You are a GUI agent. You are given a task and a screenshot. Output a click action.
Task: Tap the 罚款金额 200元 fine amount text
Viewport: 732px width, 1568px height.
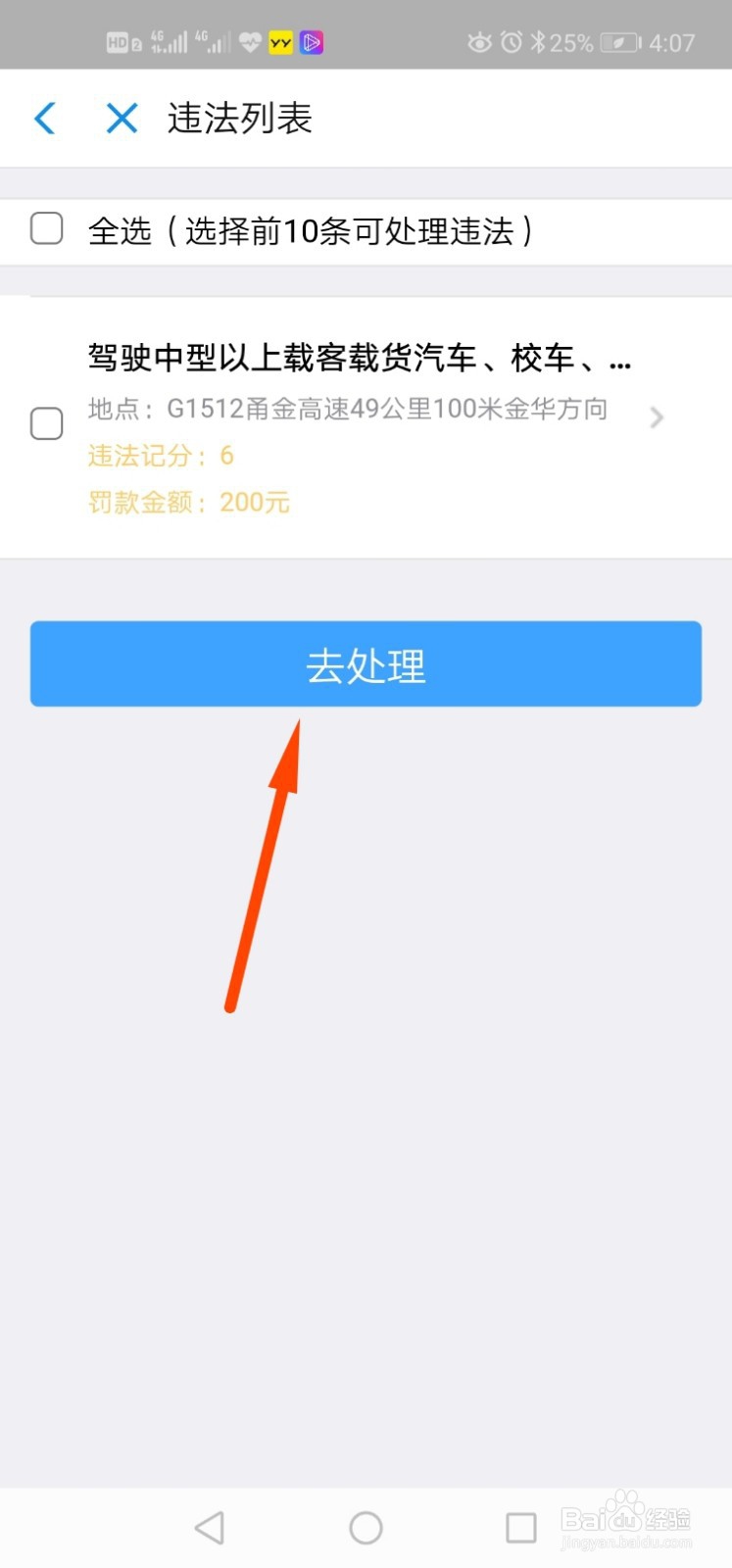[188, 502]
